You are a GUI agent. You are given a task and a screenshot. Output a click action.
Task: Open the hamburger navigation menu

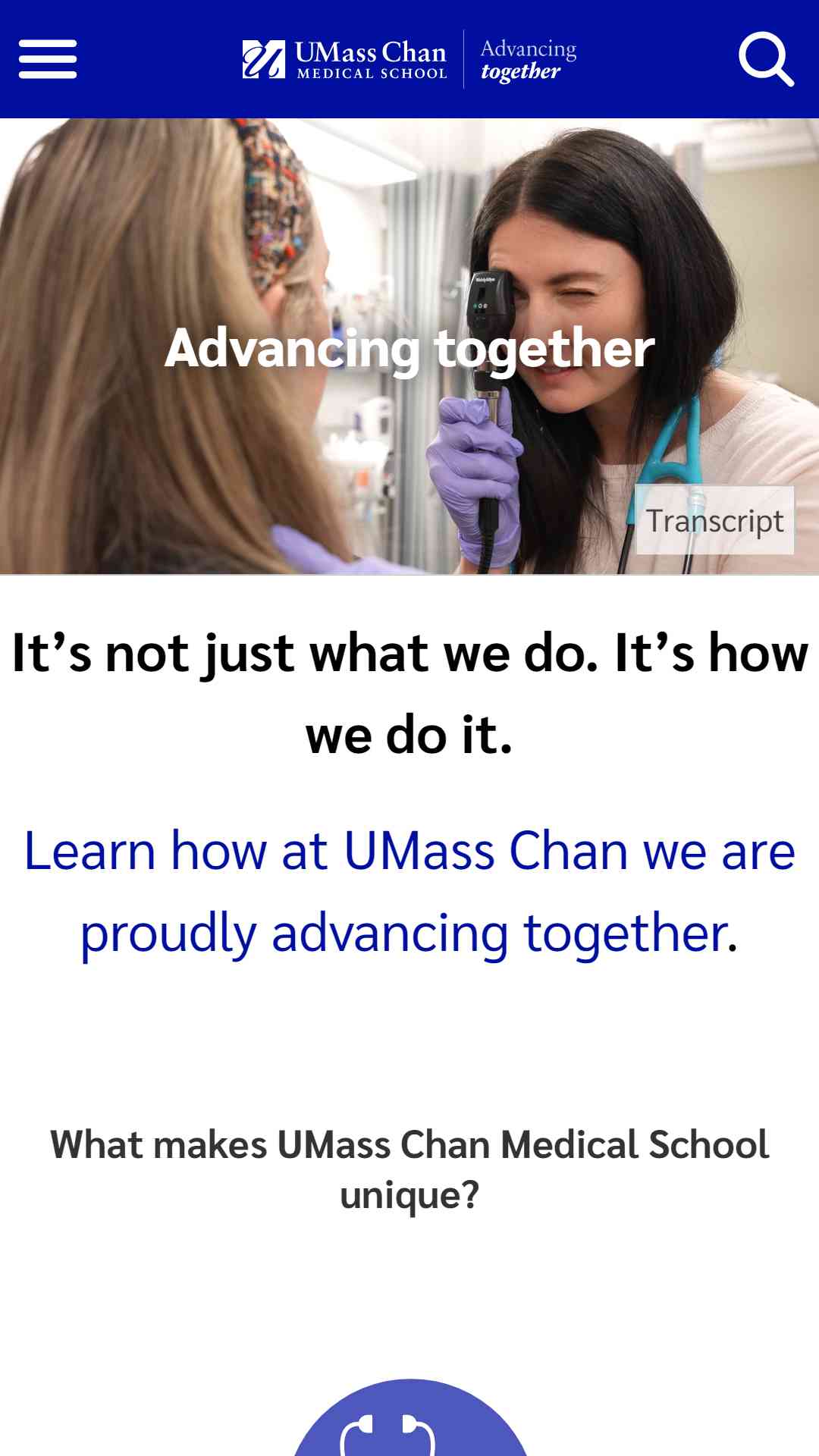(x=48, y=59)
